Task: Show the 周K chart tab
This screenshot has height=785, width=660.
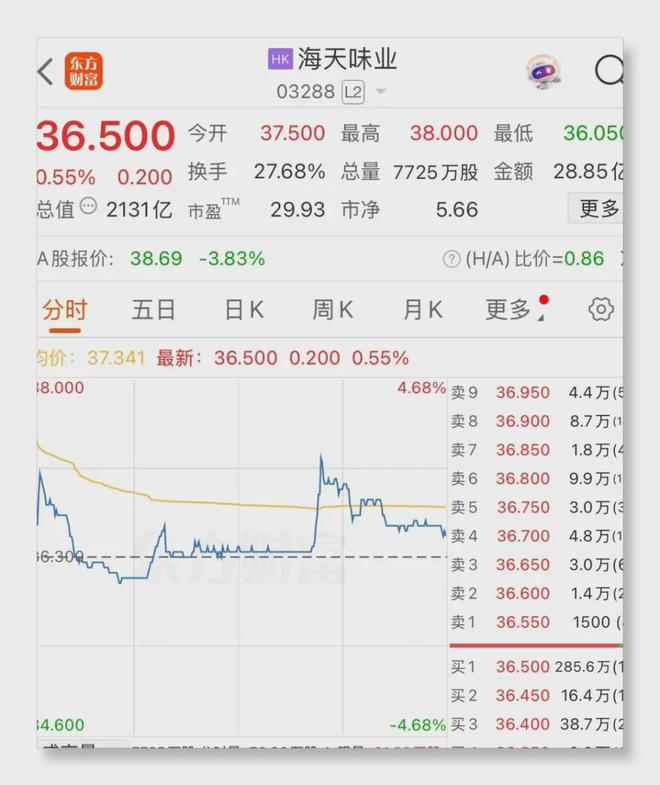Action: 332,310
